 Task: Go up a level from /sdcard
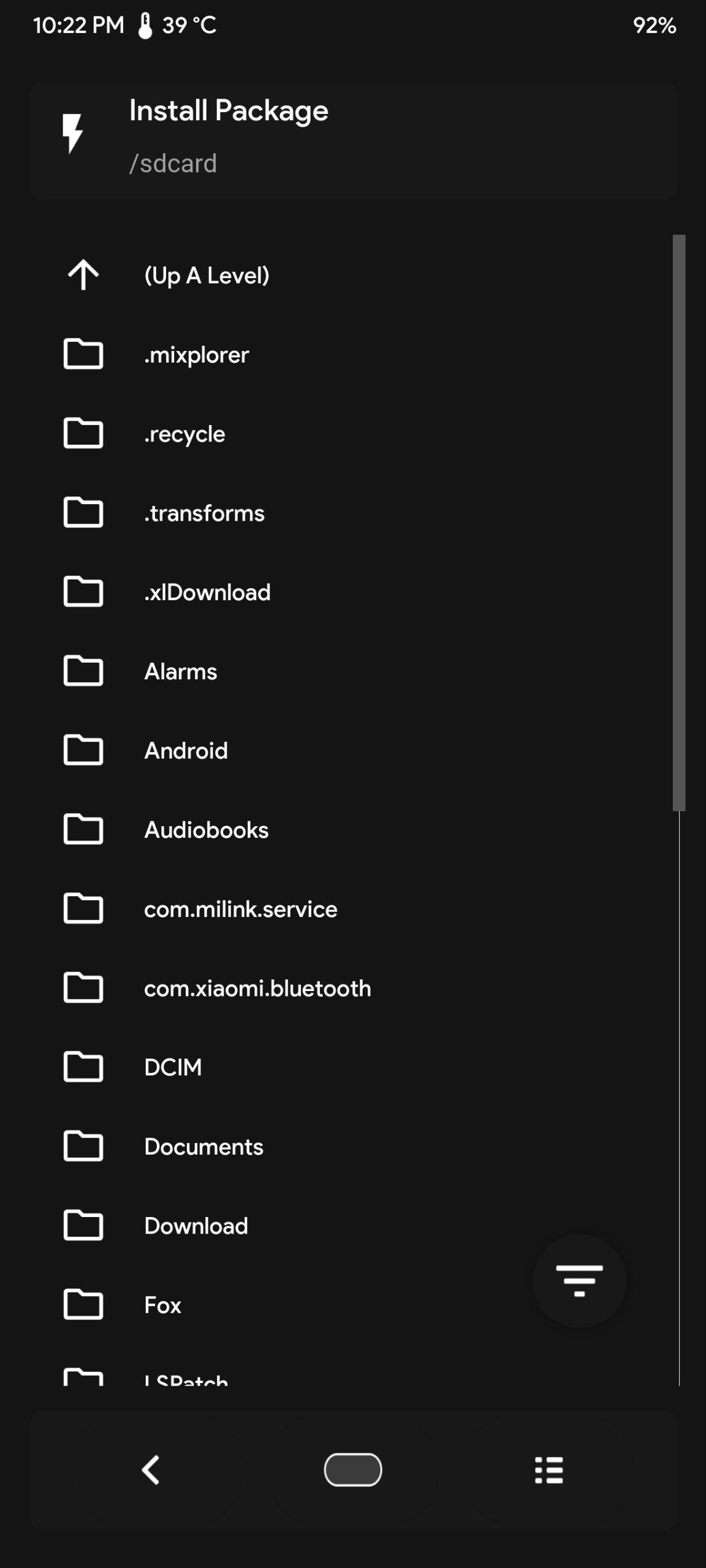[x=206, y=276]
